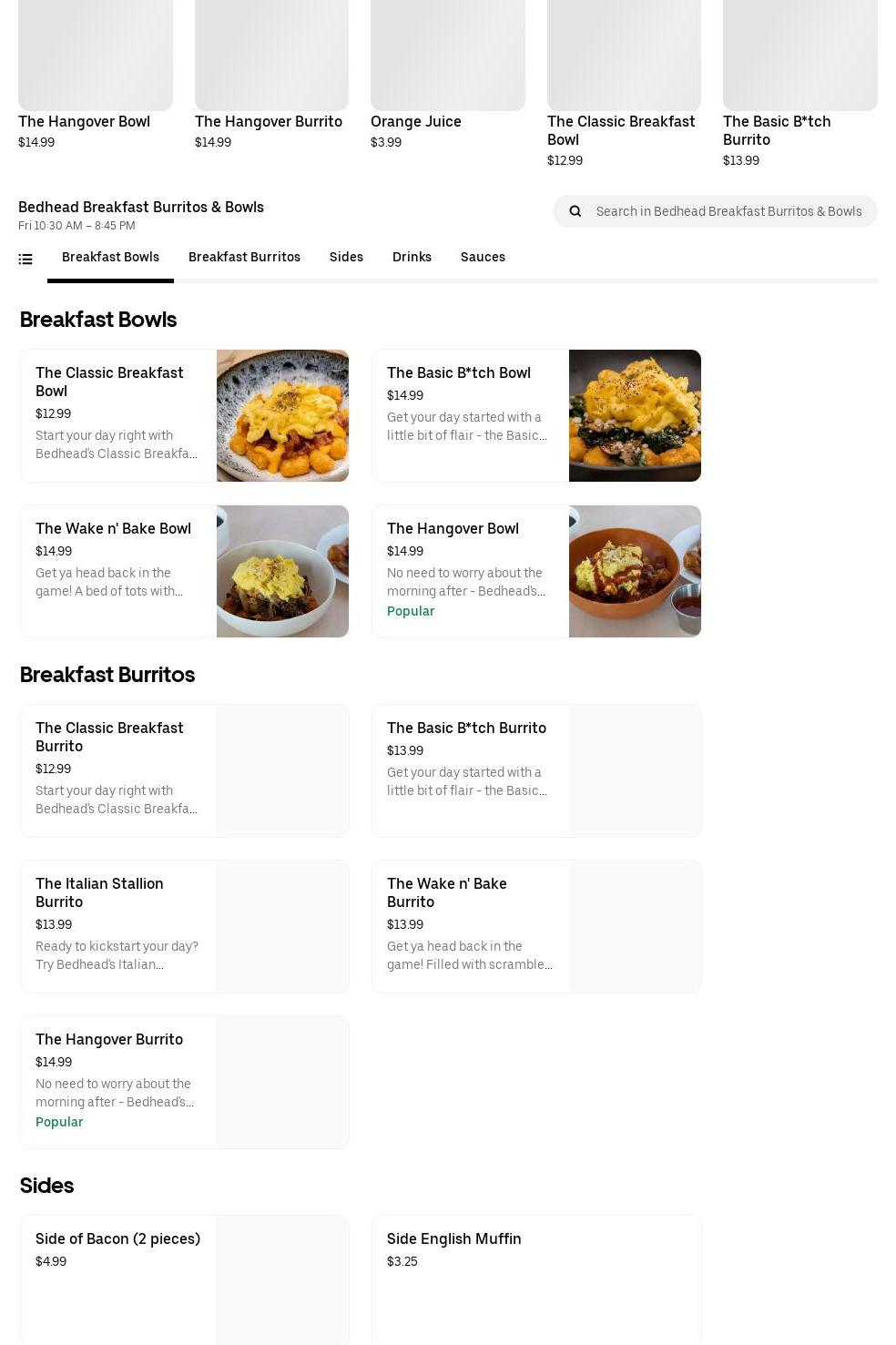Click the search magnifier icon
The height and width of the screenshot is (1345, 896).
pyautogui.click(x=575, y=210)
